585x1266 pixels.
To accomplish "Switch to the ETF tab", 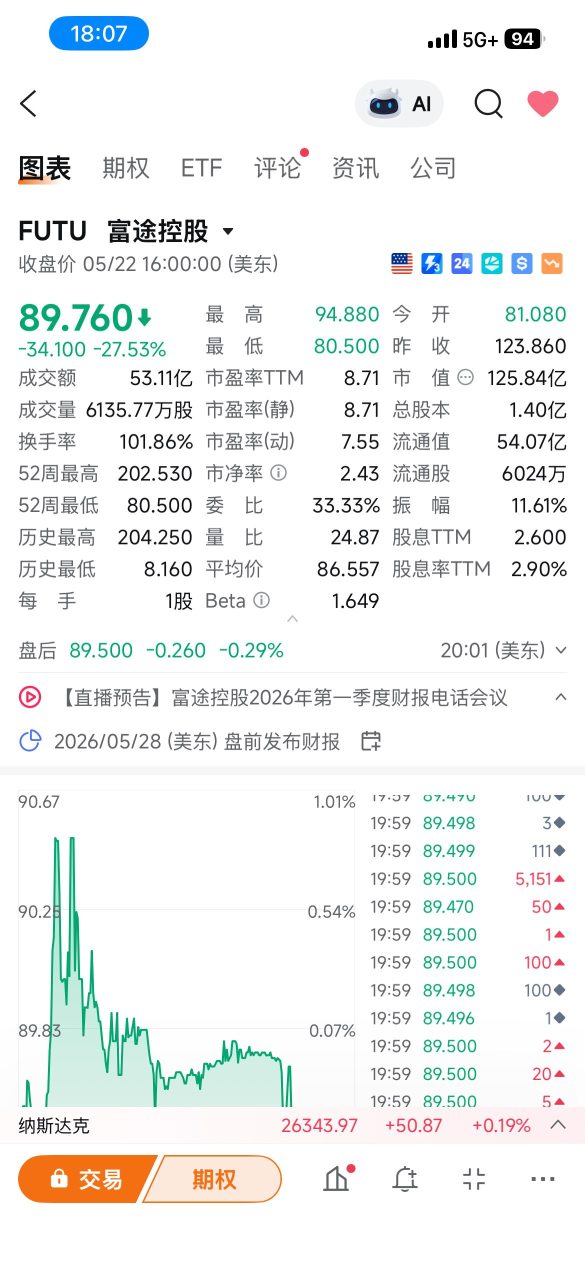I will coord(201,168).
